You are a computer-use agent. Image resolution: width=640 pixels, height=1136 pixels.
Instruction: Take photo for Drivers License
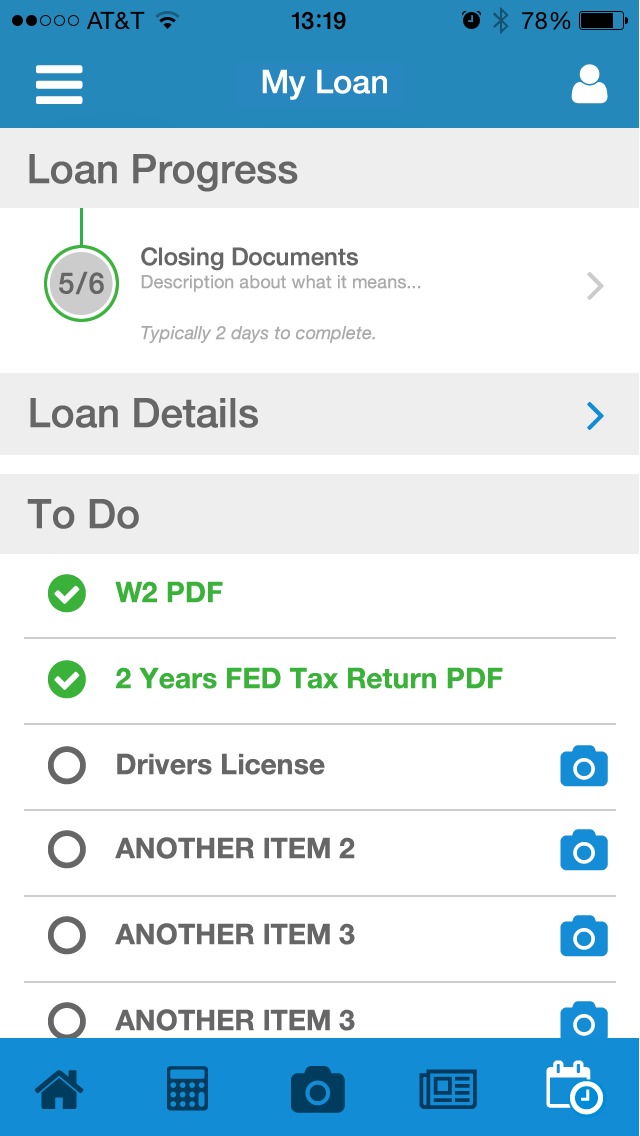point(583,766)
